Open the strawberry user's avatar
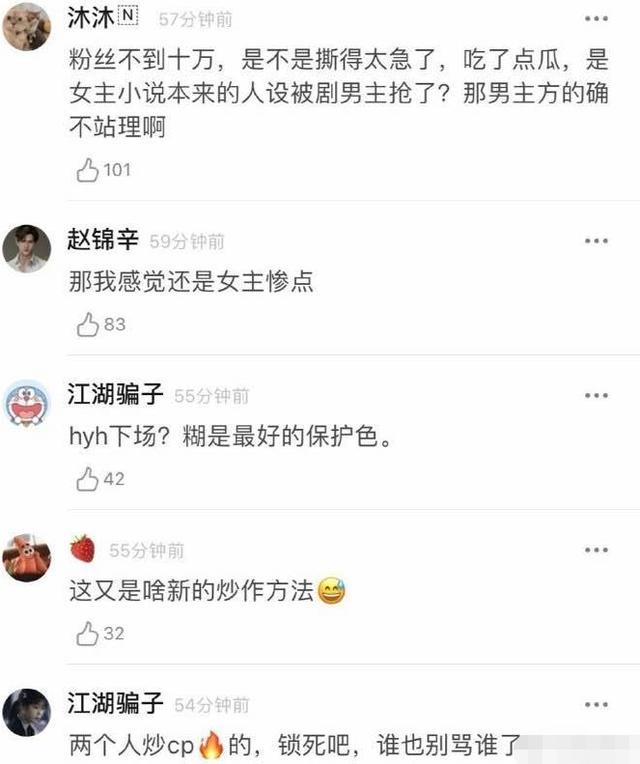 (27, 557)
